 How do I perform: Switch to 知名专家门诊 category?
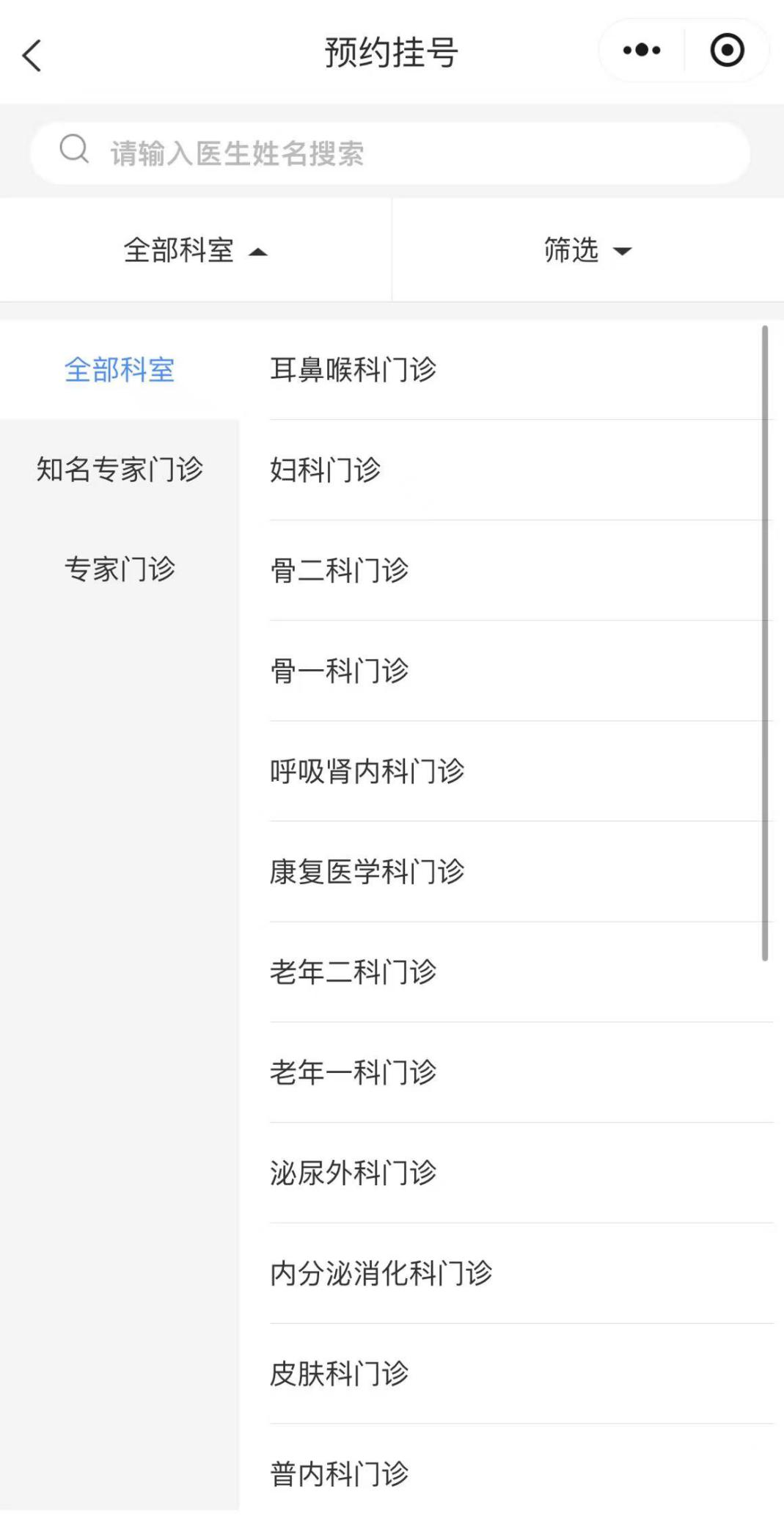(x=120, y=470)
